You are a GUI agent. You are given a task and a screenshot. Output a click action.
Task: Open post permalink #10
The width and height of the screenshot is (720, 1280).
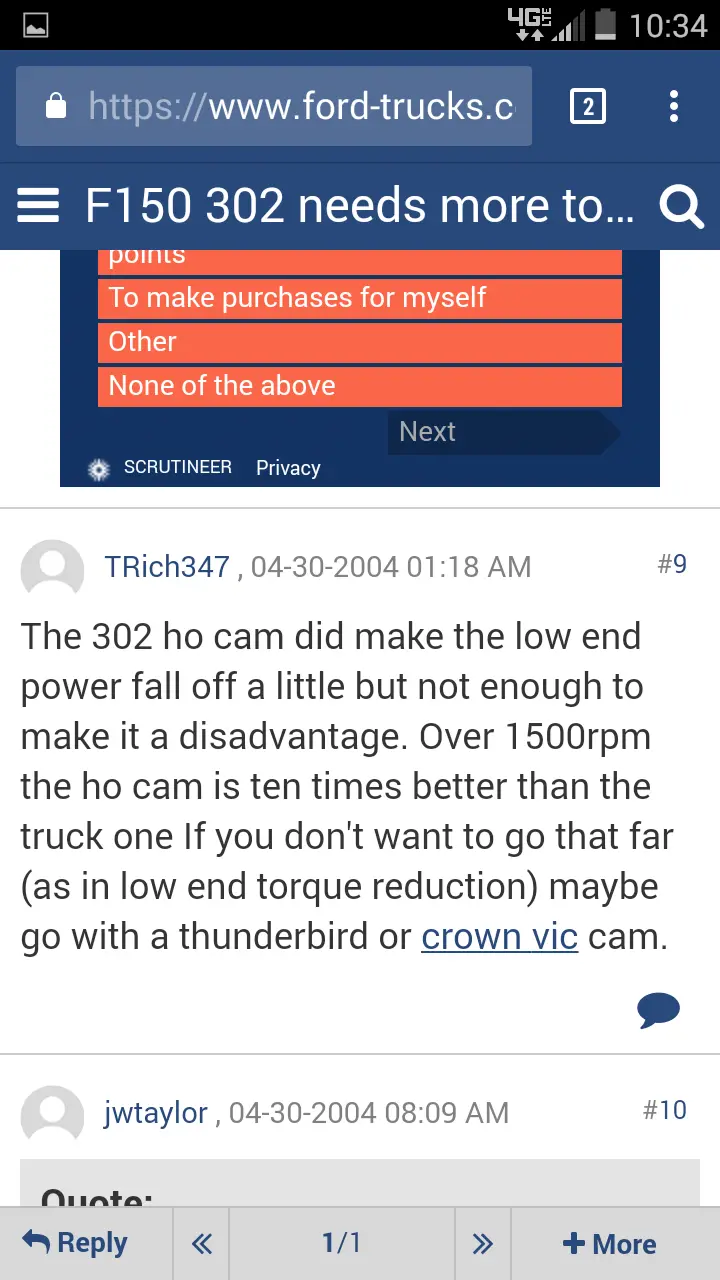pos(665,1110)
